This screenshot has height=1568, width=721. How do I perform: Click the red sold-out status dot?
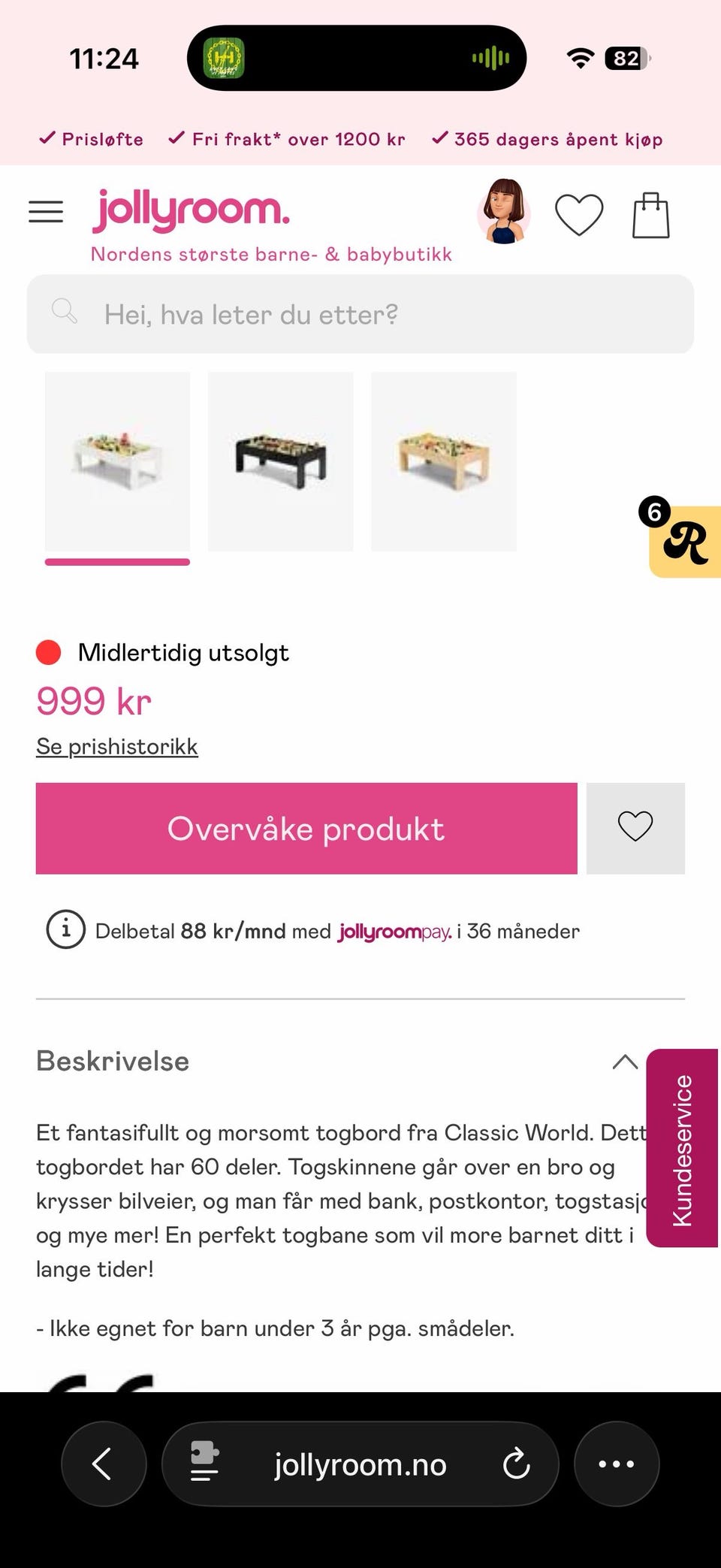49,652
